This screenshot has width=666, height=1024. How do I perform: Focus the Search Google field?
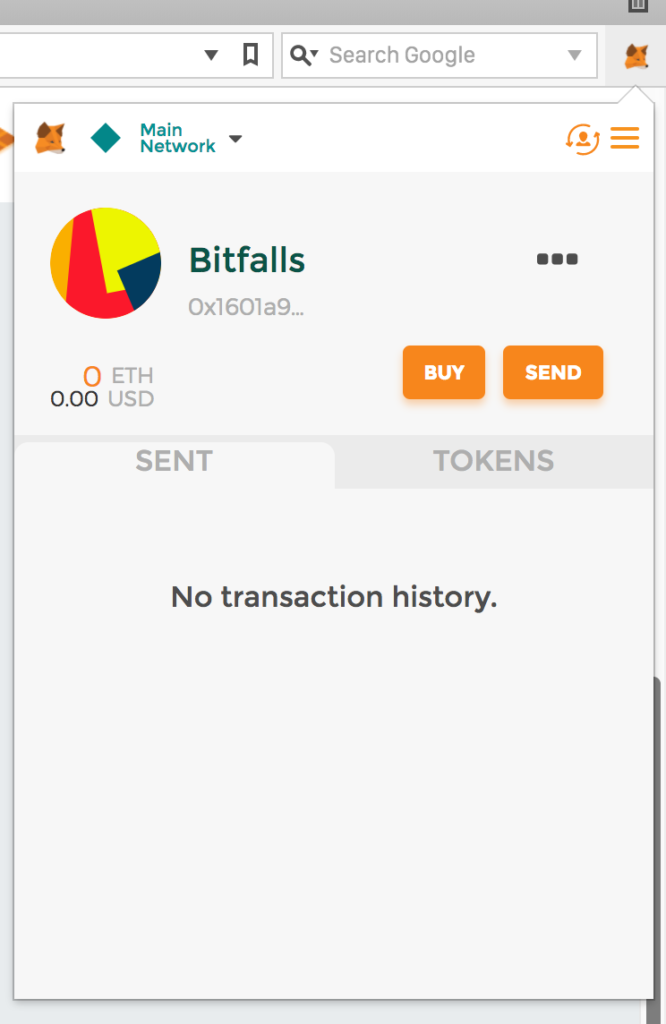tap(440, 55)
